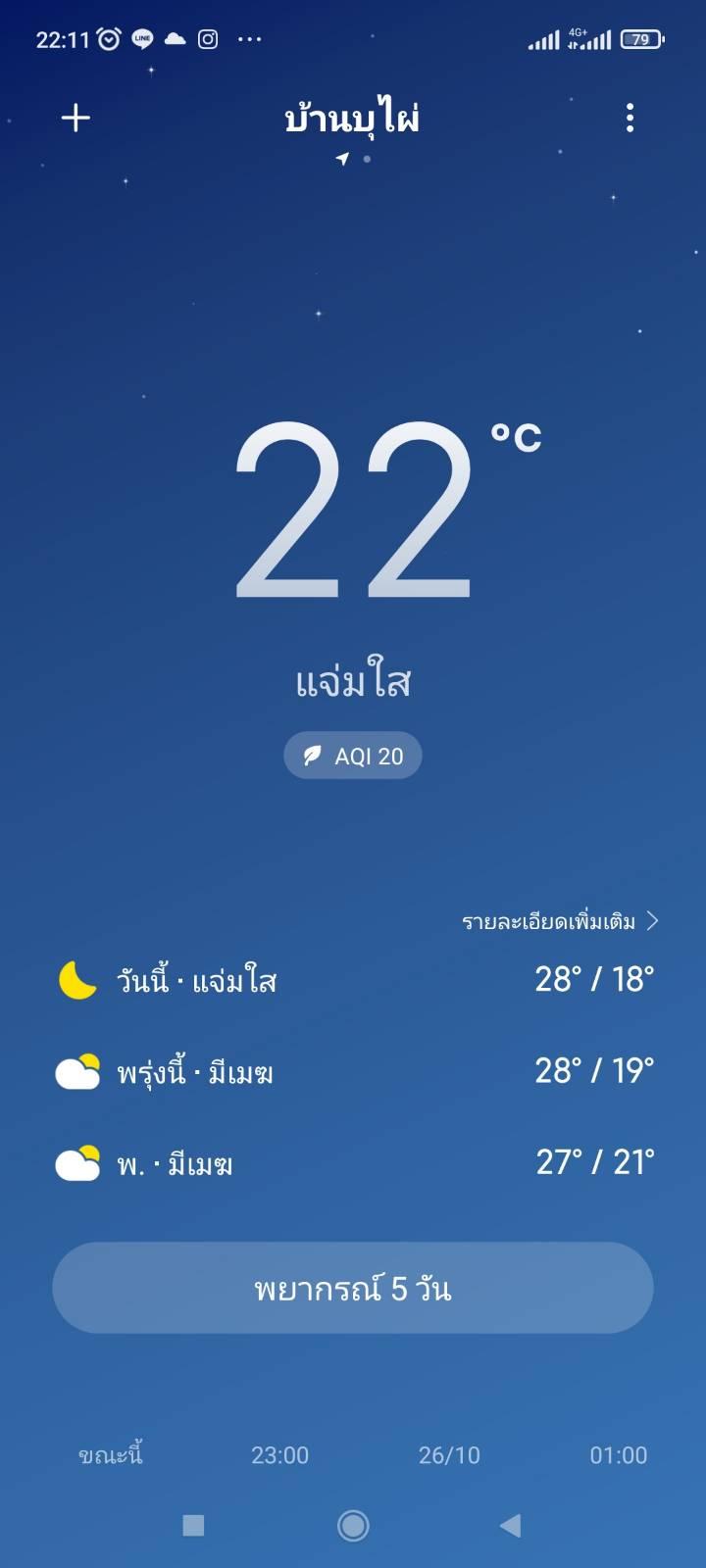Add a new city with the plus icon
The width and height of the screenshot is (706, 1568).
click(76, 119)
